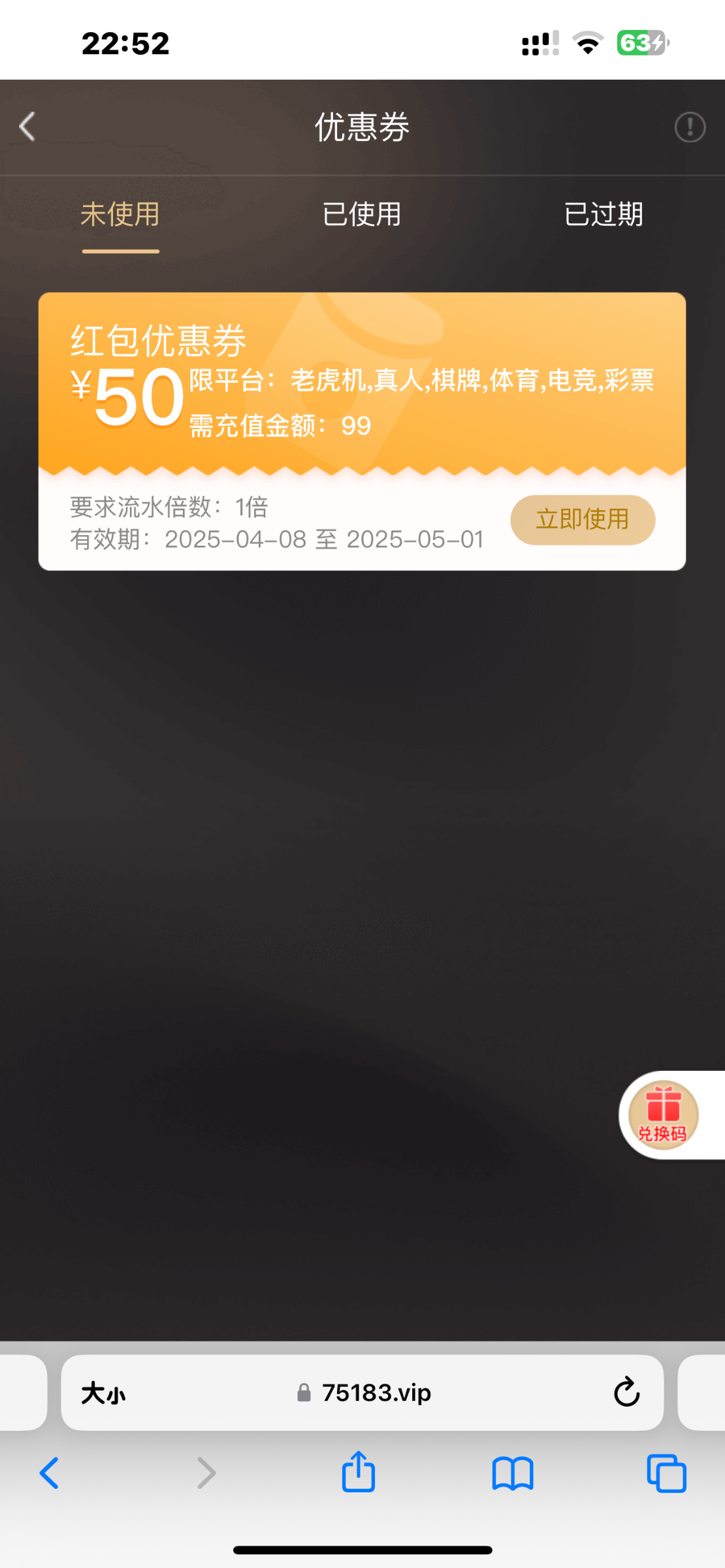Tap 立即使用 on the ¥50 coupon
Screen dimensions: 725x1568
(x=582, y=520)
